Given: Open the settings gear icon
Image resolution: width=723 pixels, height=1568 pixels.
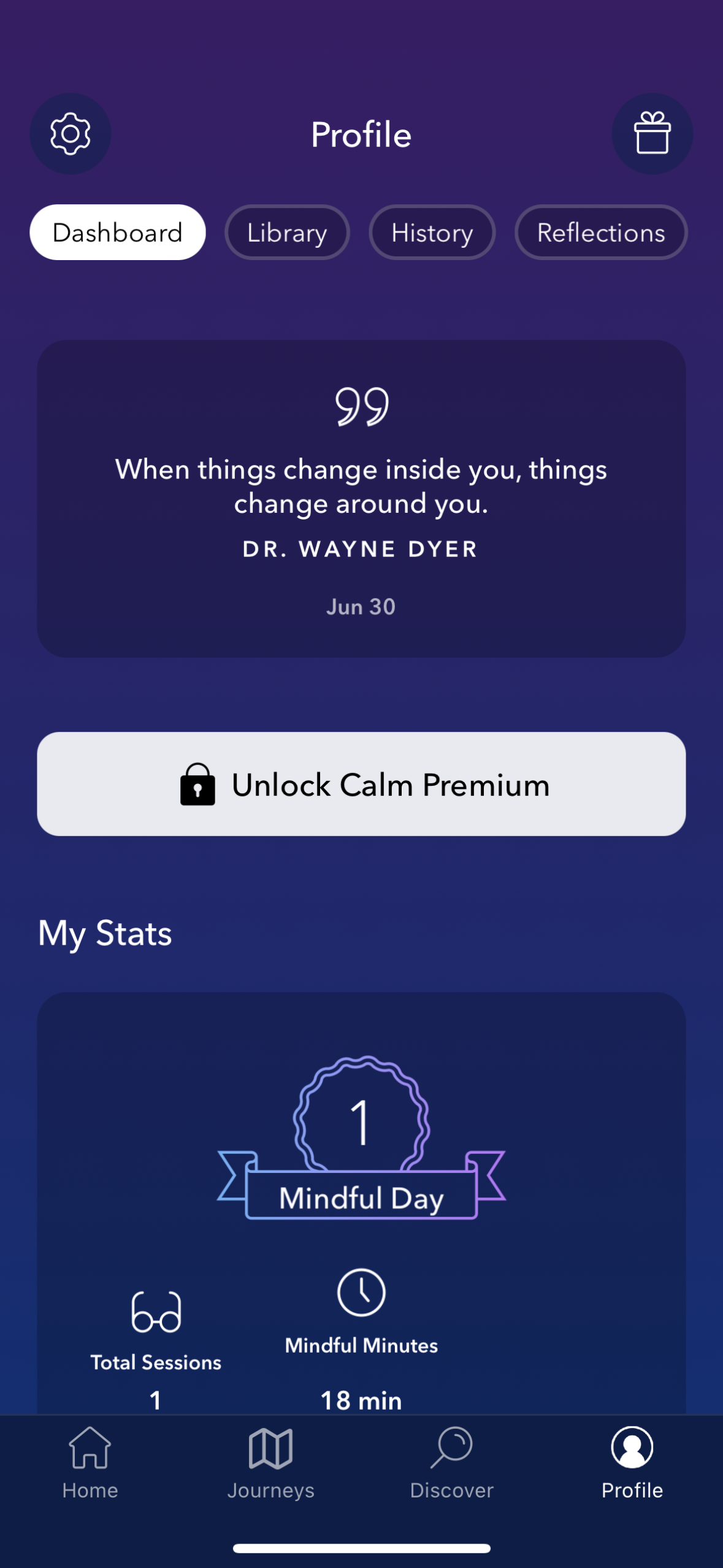Looking at the screenshot, I should 70,133.
